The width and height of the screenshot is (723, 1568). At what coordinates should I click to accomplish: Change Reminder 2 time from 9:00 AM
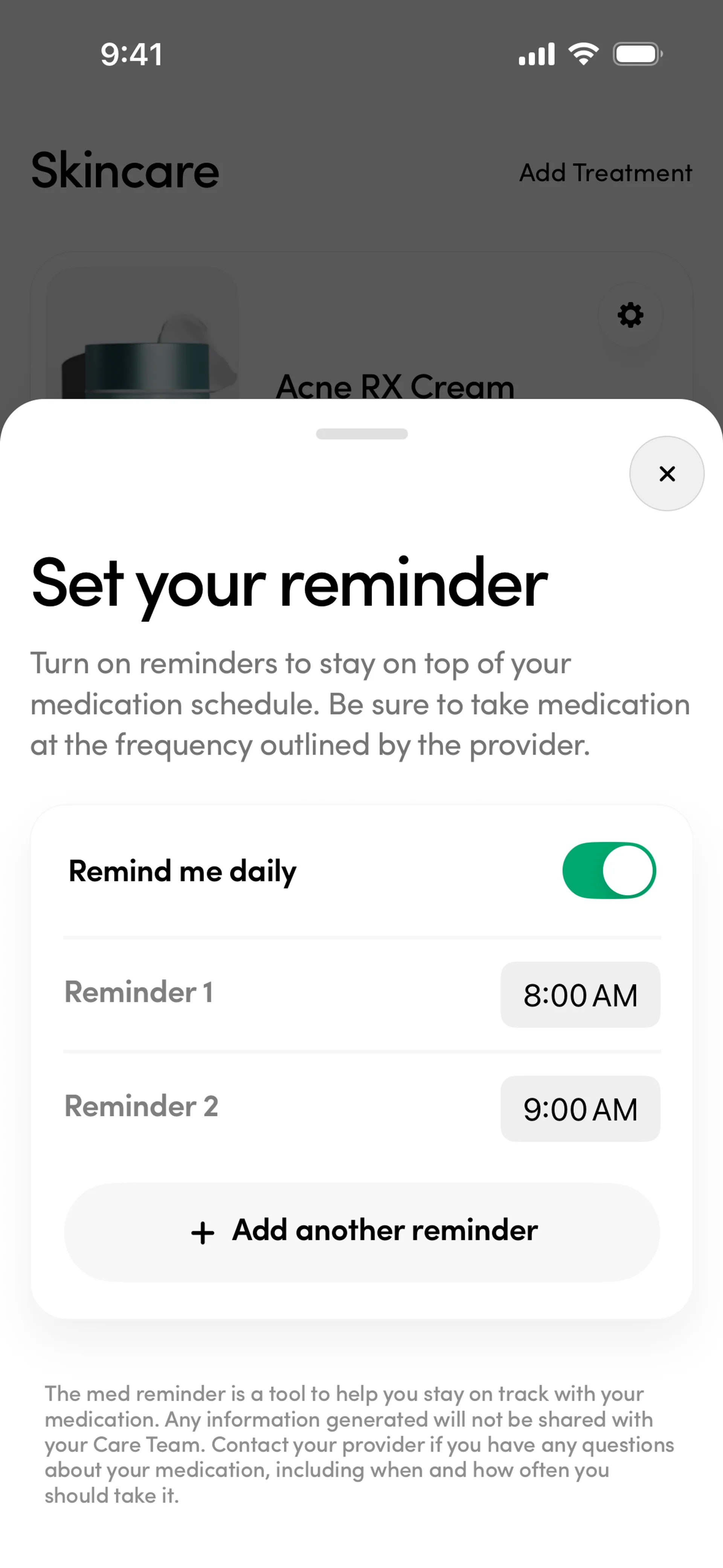coord(580,1108)
